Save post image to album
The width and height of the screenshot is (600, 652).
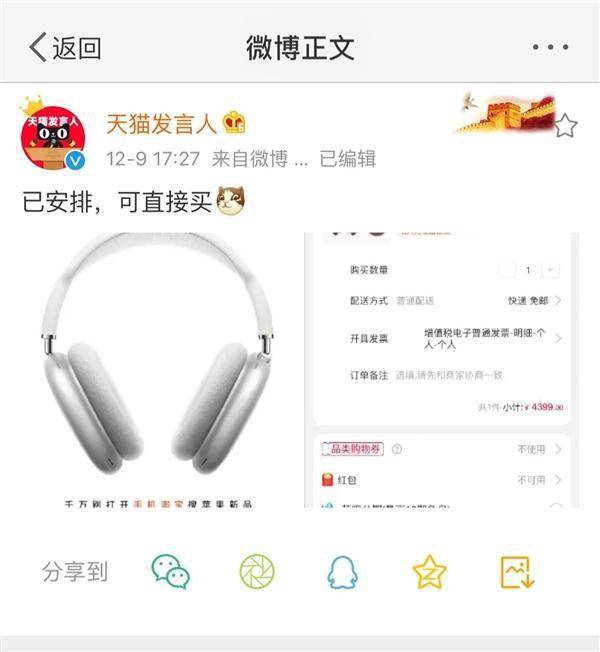pos(517,571)
